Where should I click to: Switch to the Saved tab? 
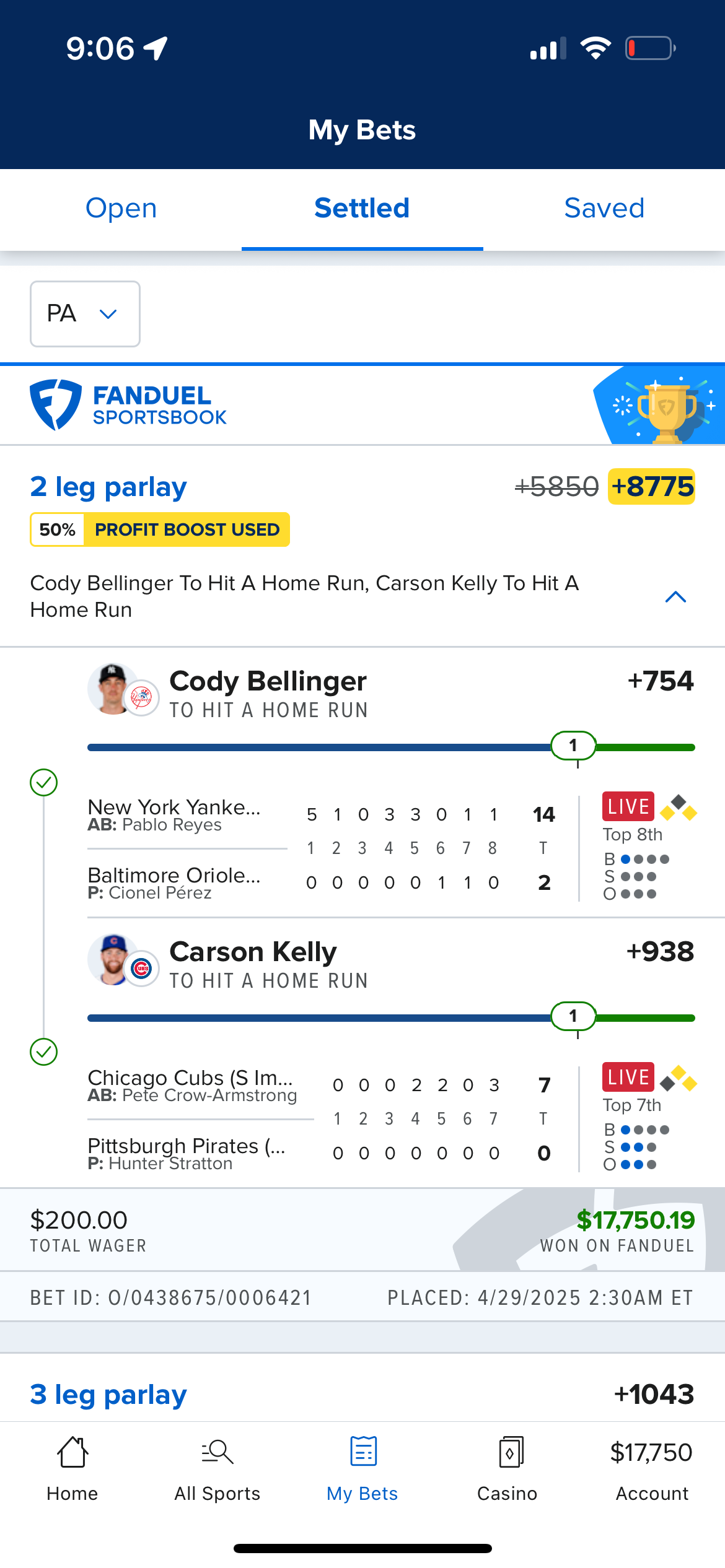(x=604, y=209)
